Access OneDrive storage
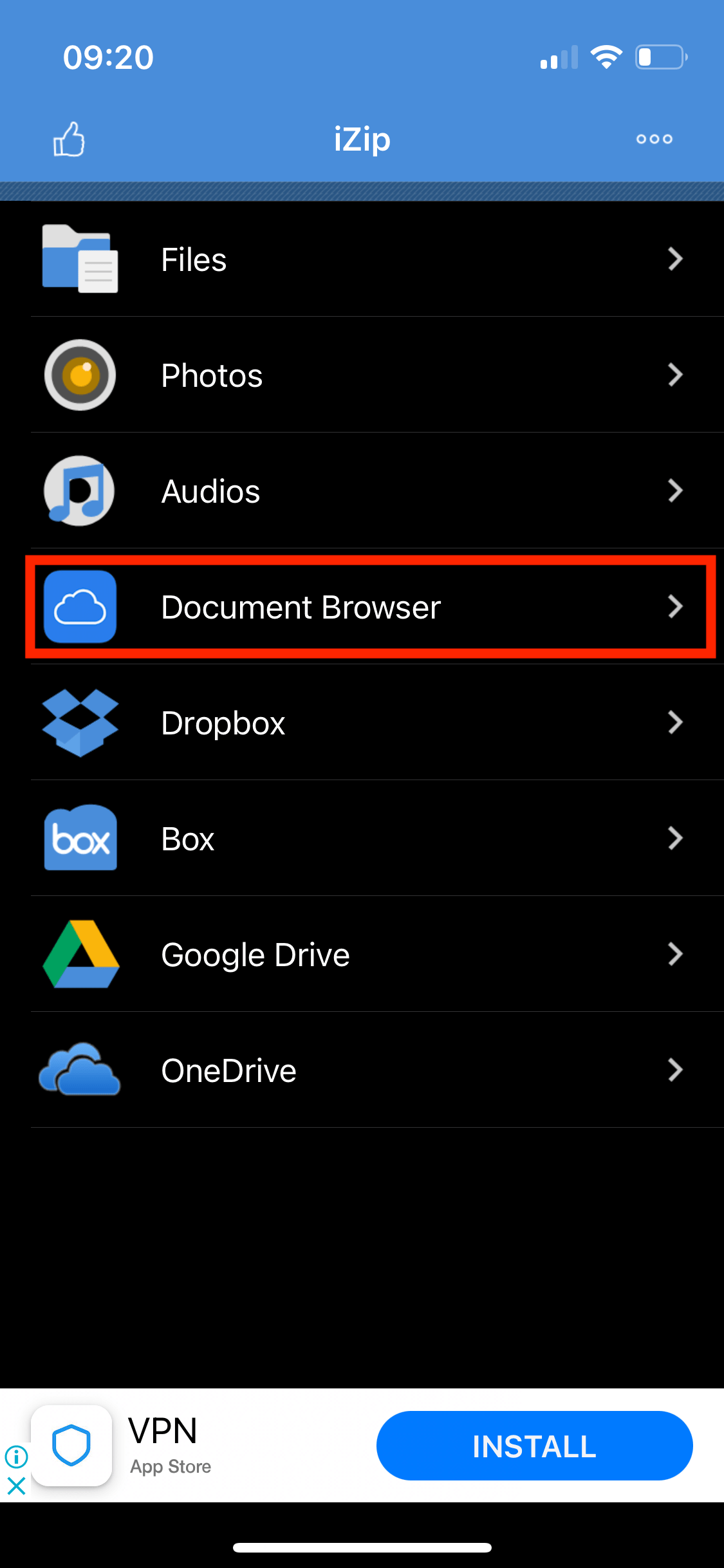This screenshot has width=724, height=1568. pos(360,1070)
